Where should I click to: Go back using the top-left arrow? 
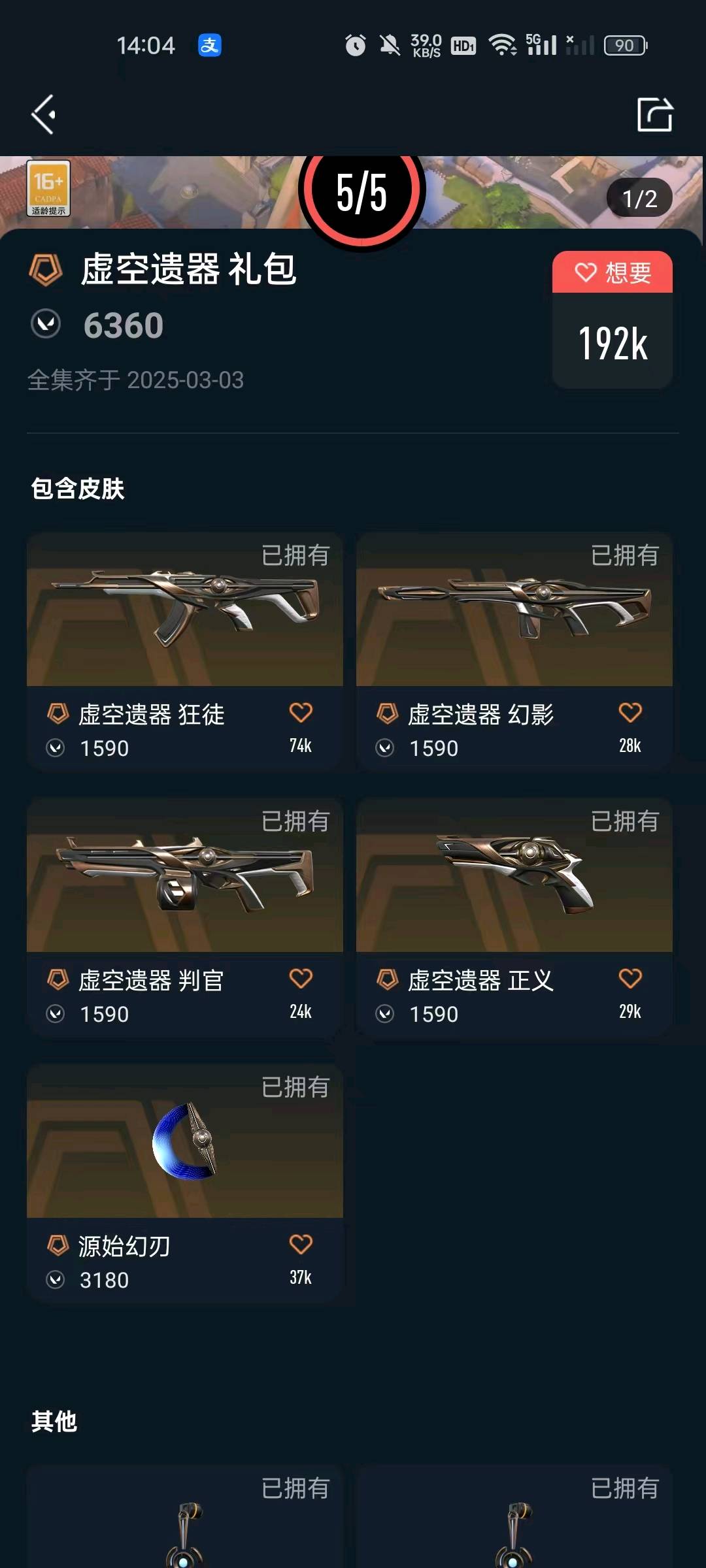(43, 114)
